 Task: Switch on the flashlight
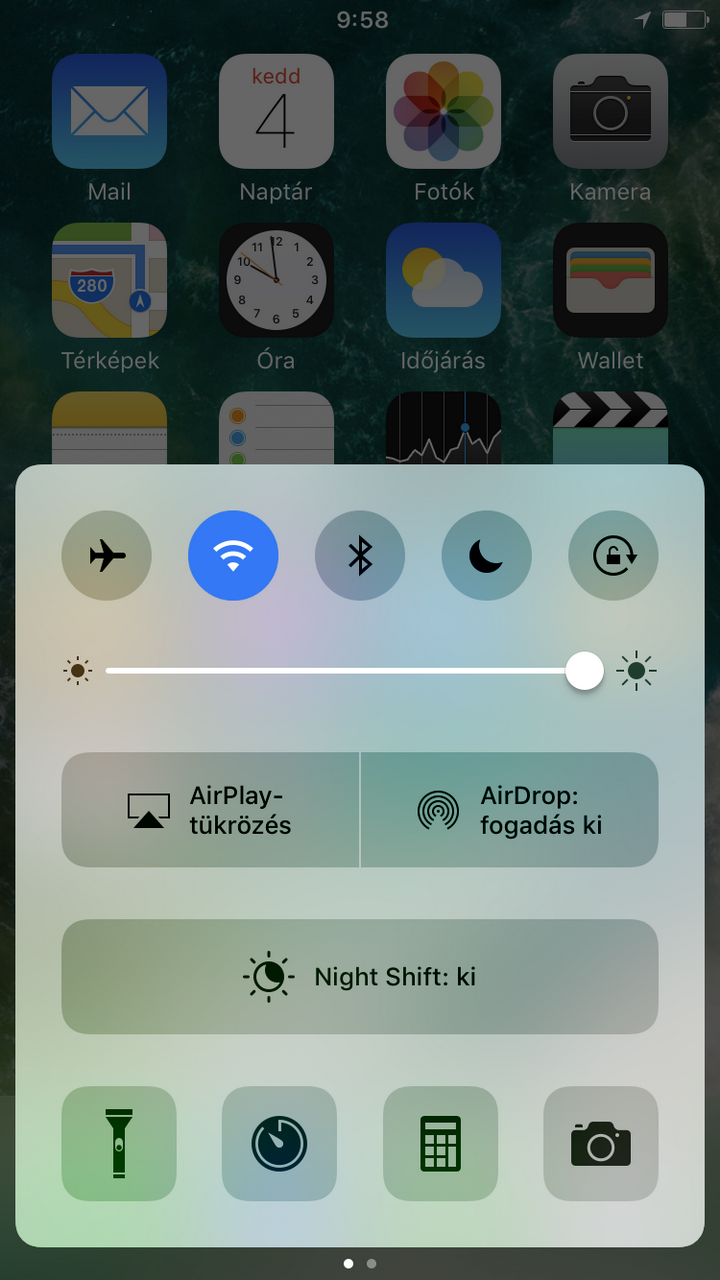coord(119,1143)
